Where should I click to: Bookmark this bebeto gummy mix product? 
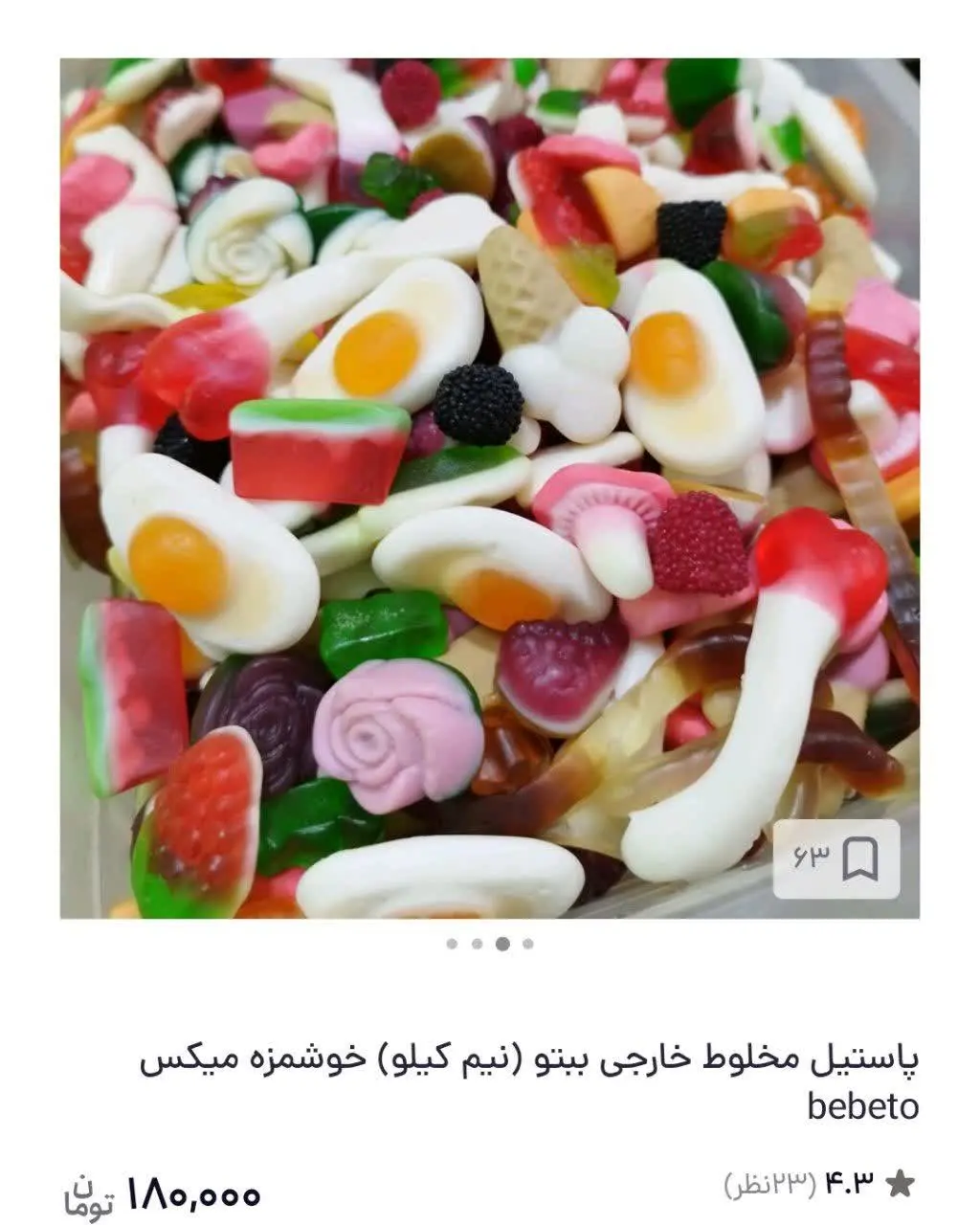(x=858, y=858)
